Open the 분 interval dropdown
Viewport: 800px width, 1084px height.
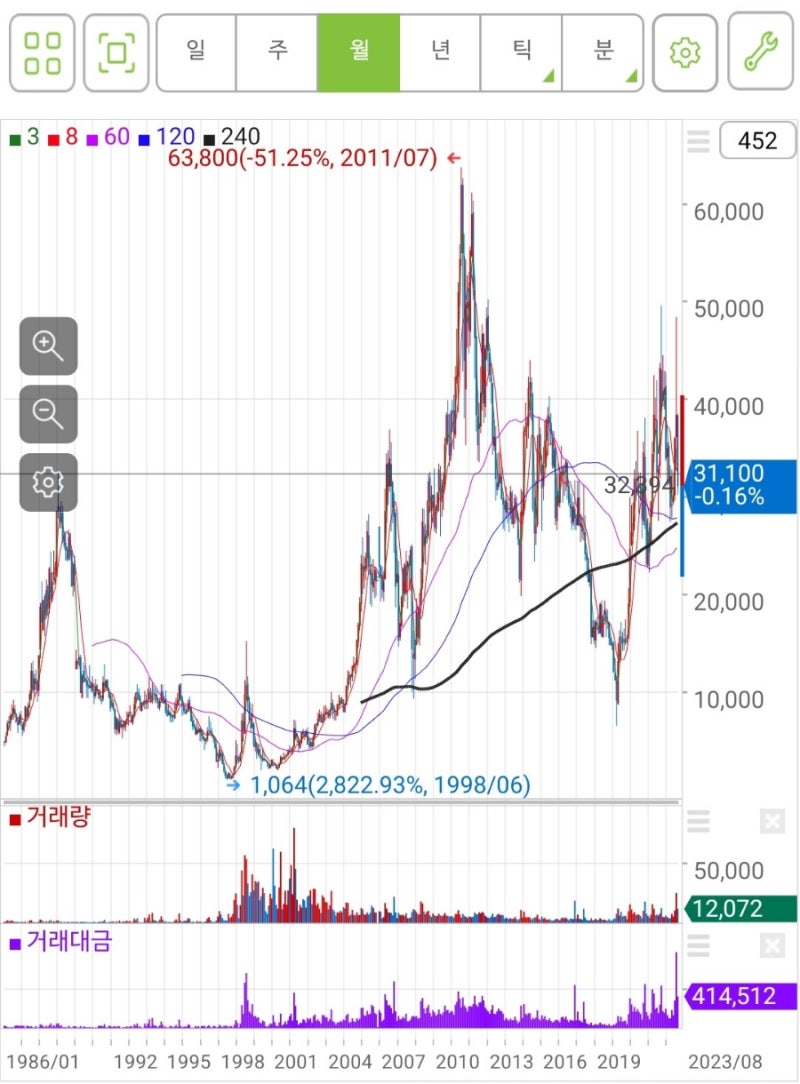(x=604, y=51)
